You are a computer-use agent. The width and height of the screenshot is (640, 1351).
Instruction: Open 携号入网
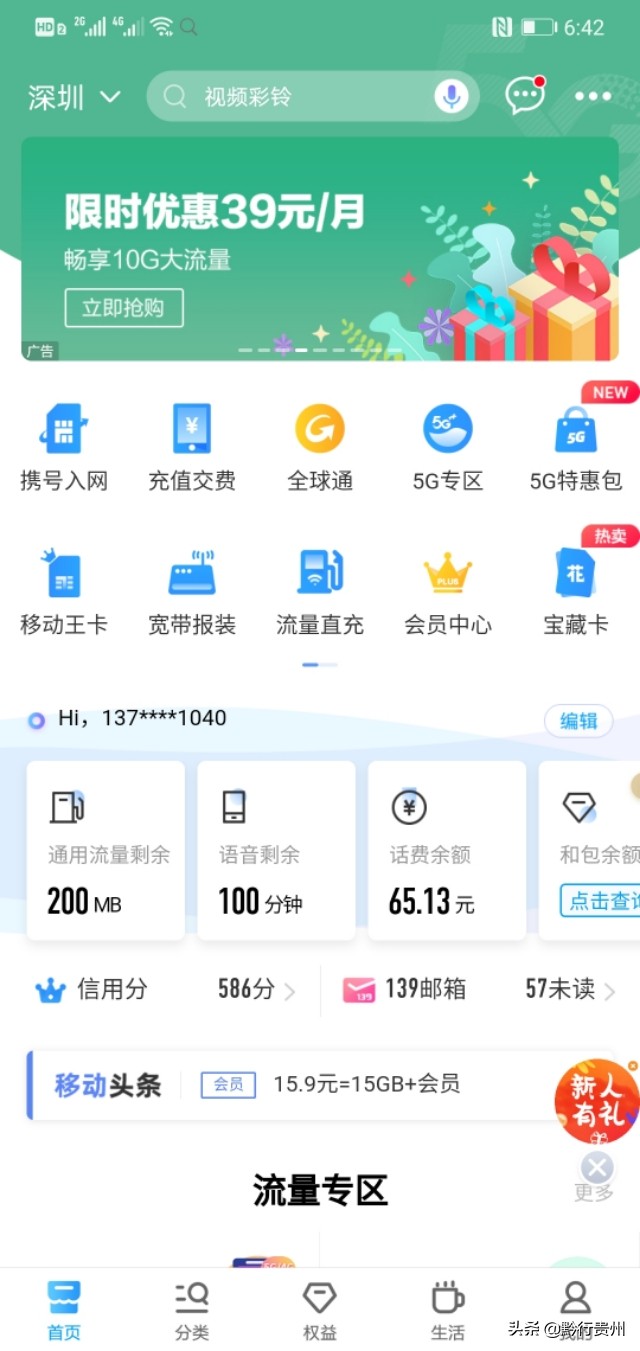(x=64, y=447)
